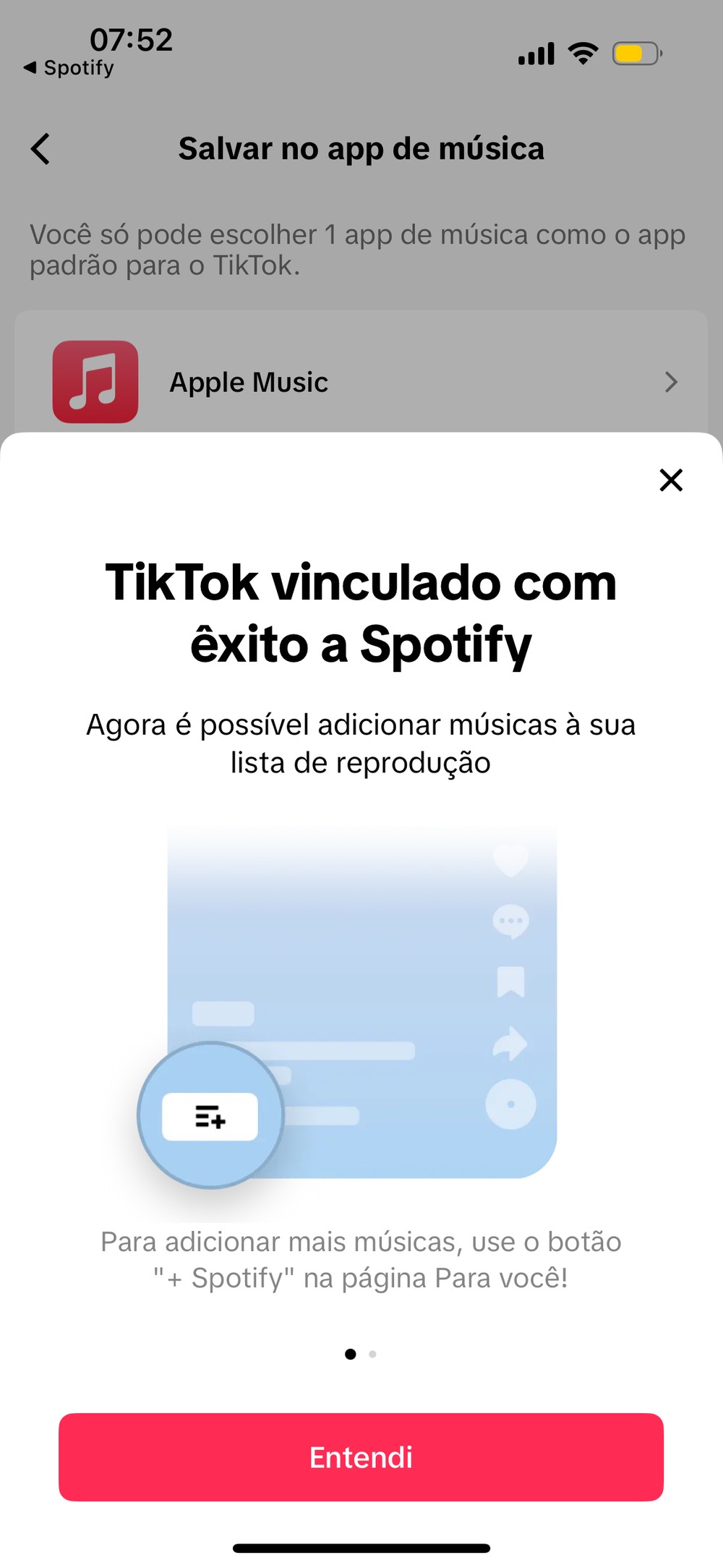Tap the Entendi button

tap(361, 1457)
